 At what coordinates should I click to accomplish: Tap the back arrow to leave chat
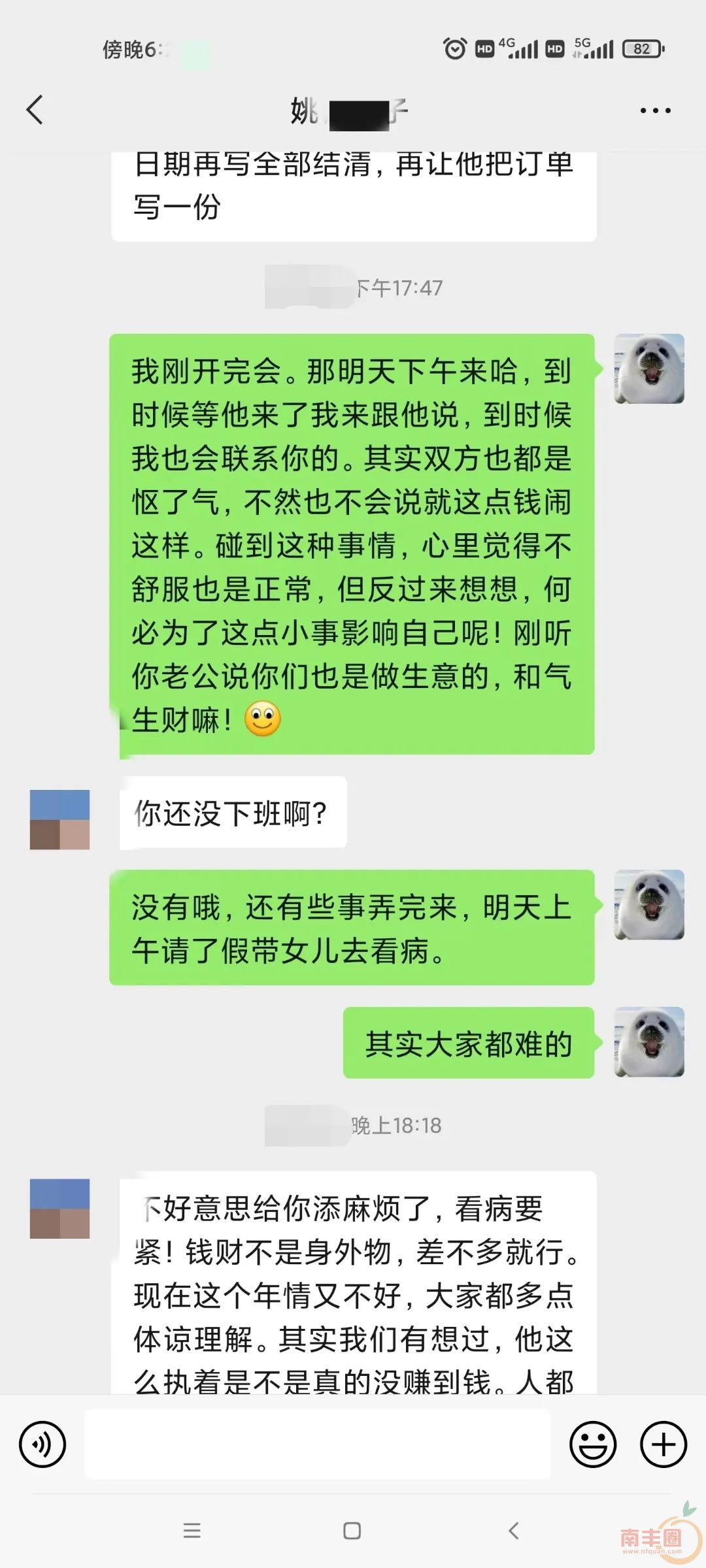[36, 110]
